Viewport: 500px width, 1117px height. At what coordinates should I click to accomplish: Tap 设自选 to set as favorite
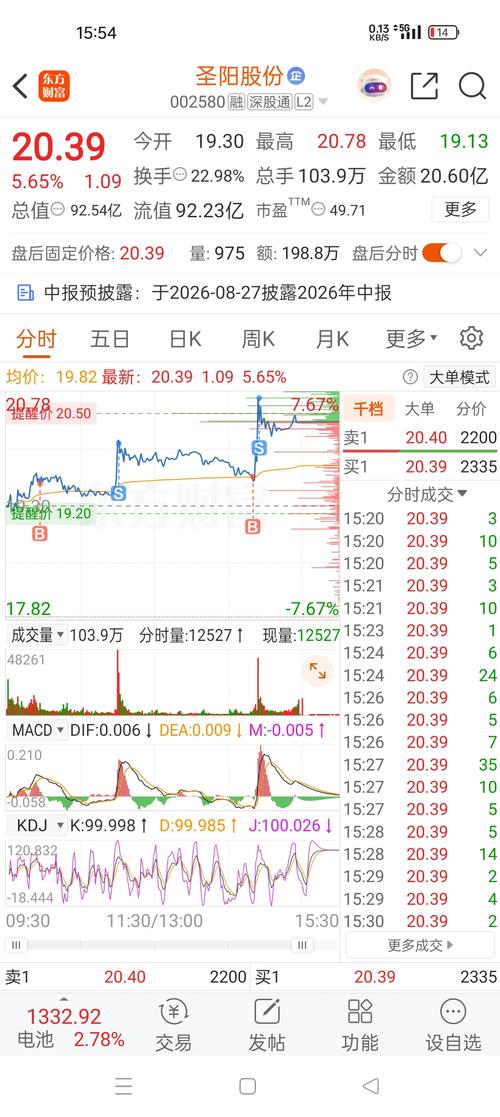[x=453, y=1025]
